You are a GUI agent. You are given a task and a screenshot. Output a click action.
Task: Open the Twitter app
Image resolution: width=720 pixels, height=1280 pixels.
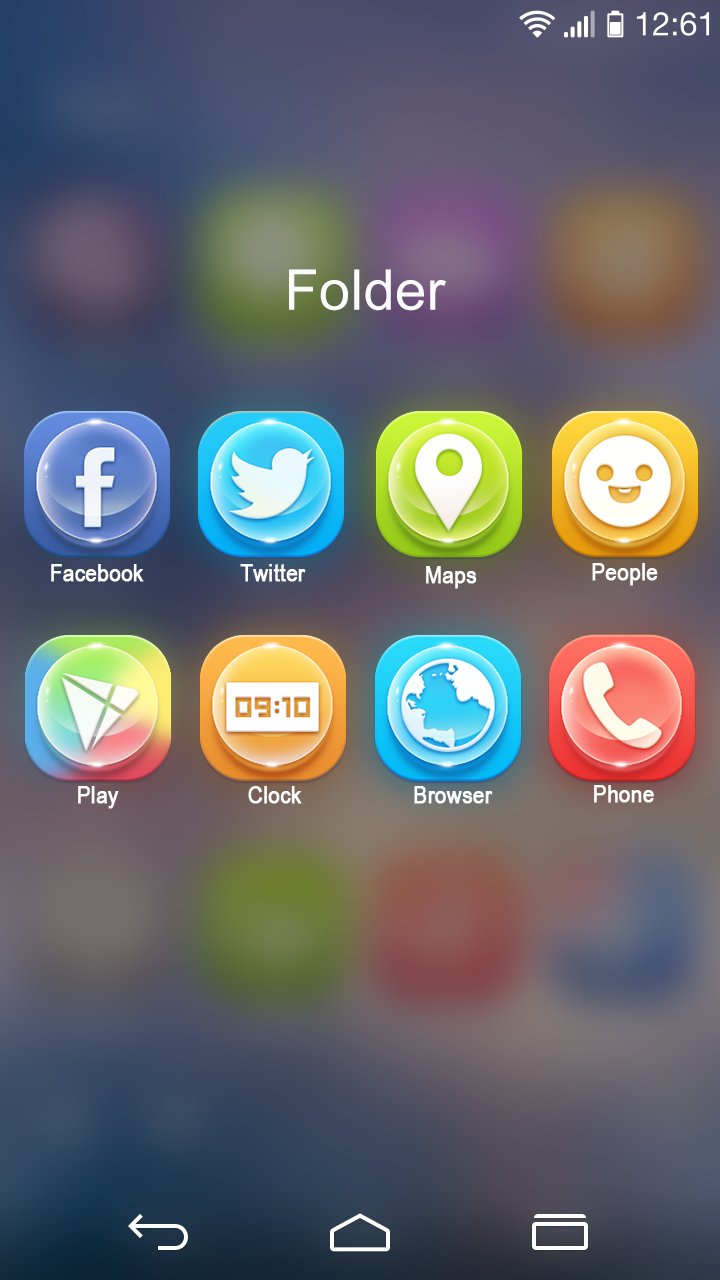coord(272,482)
